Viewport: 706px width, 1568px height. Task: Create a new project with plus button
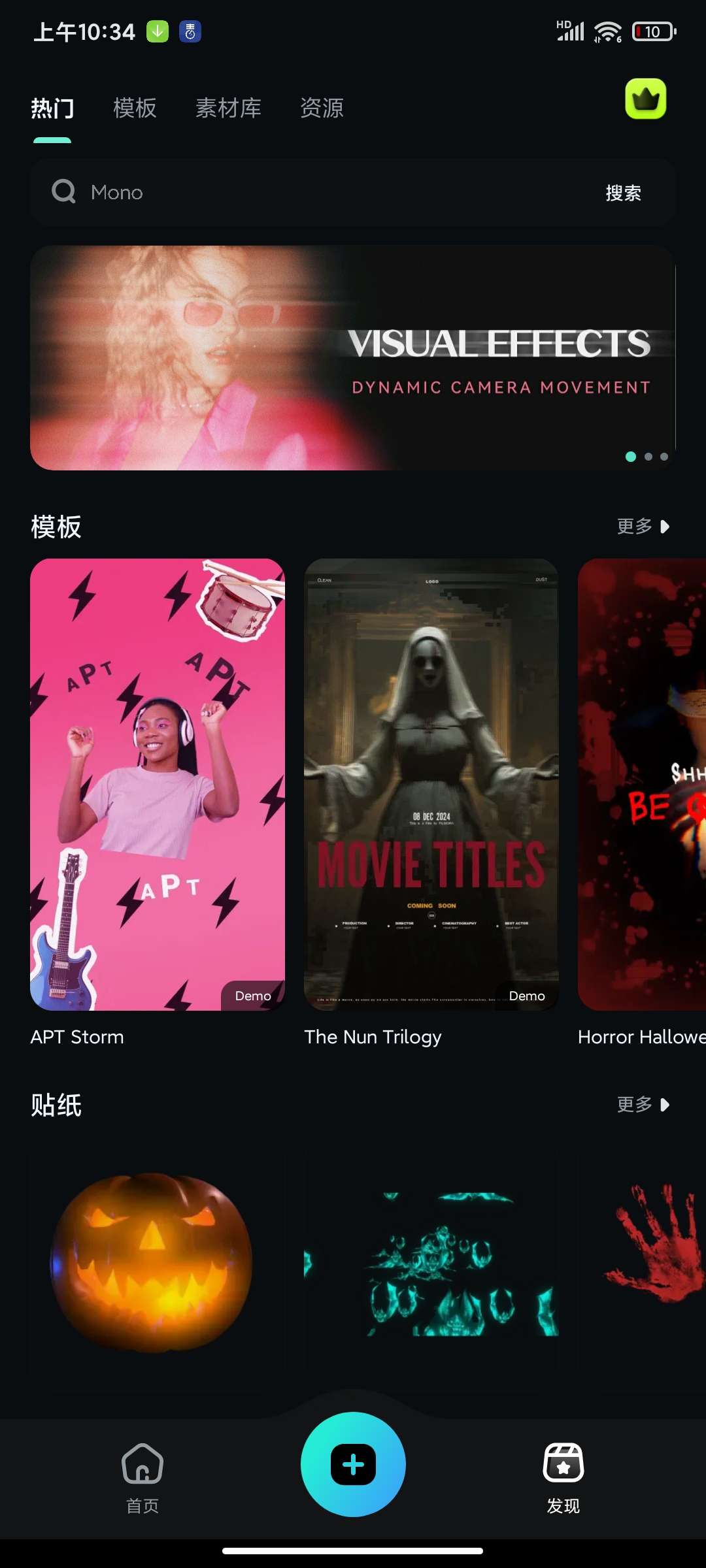353,1465
